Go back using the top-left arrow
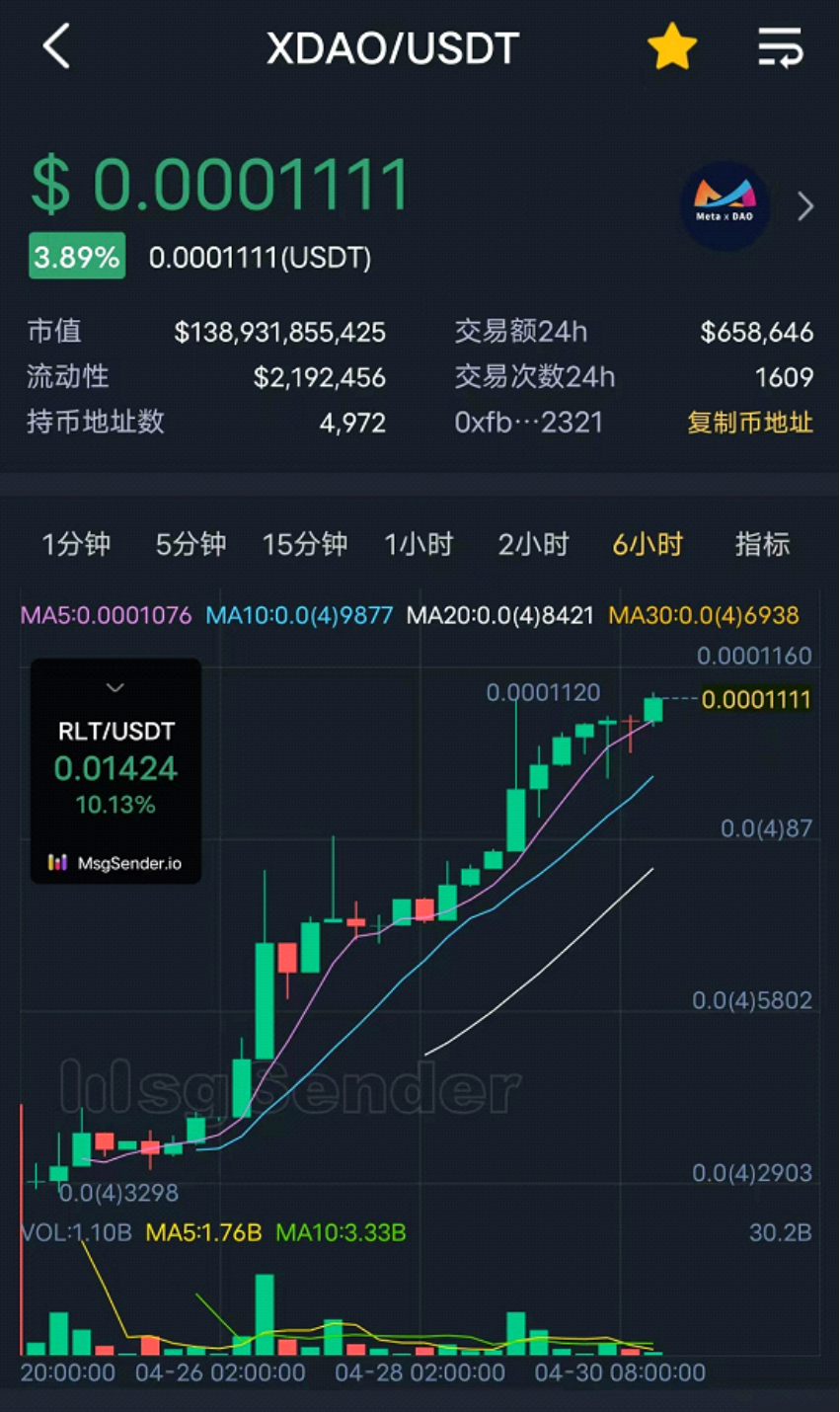 coord(57,46)
